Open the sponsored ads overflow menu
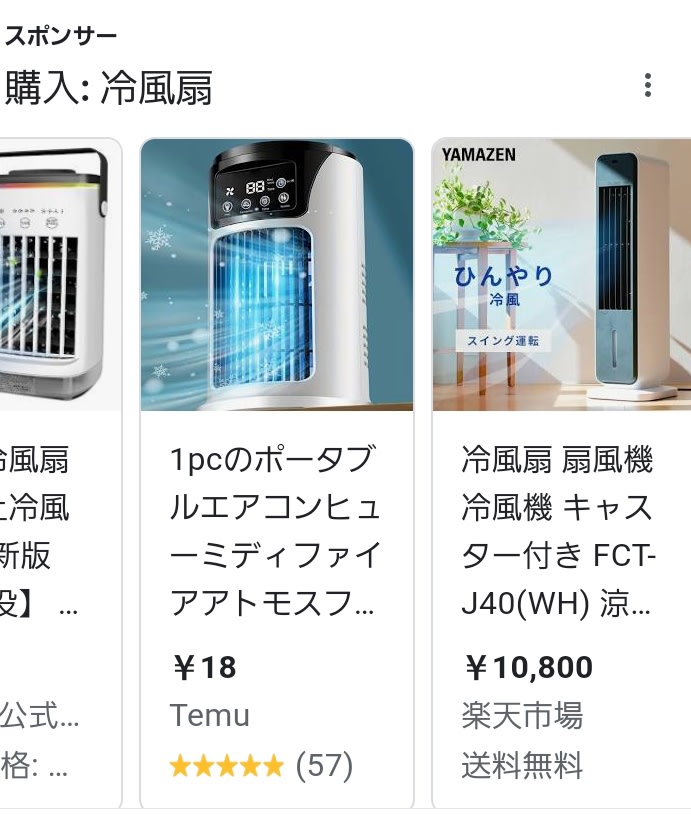This screenshot has width=691, height=822. pos(648,86)
